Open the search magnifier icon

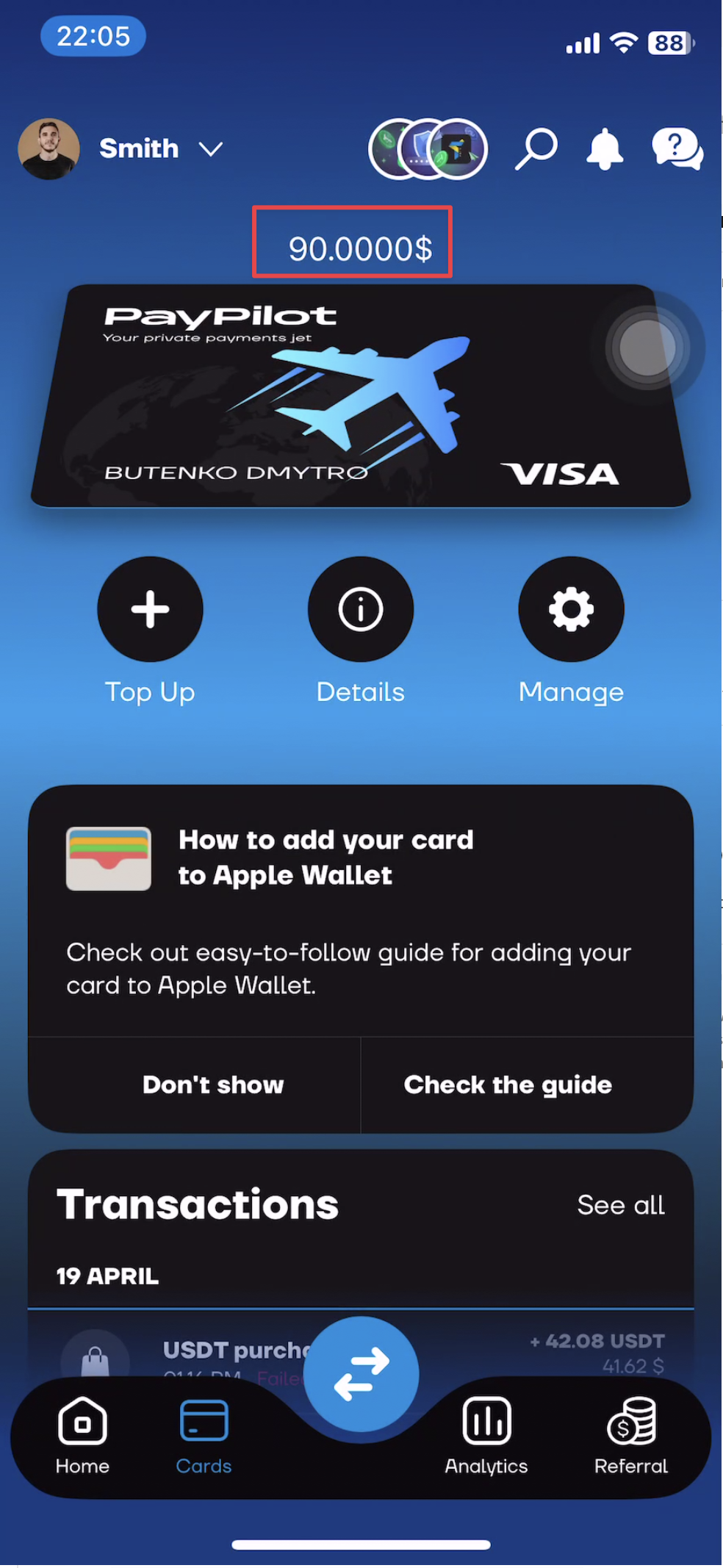(x=536, y=148)
